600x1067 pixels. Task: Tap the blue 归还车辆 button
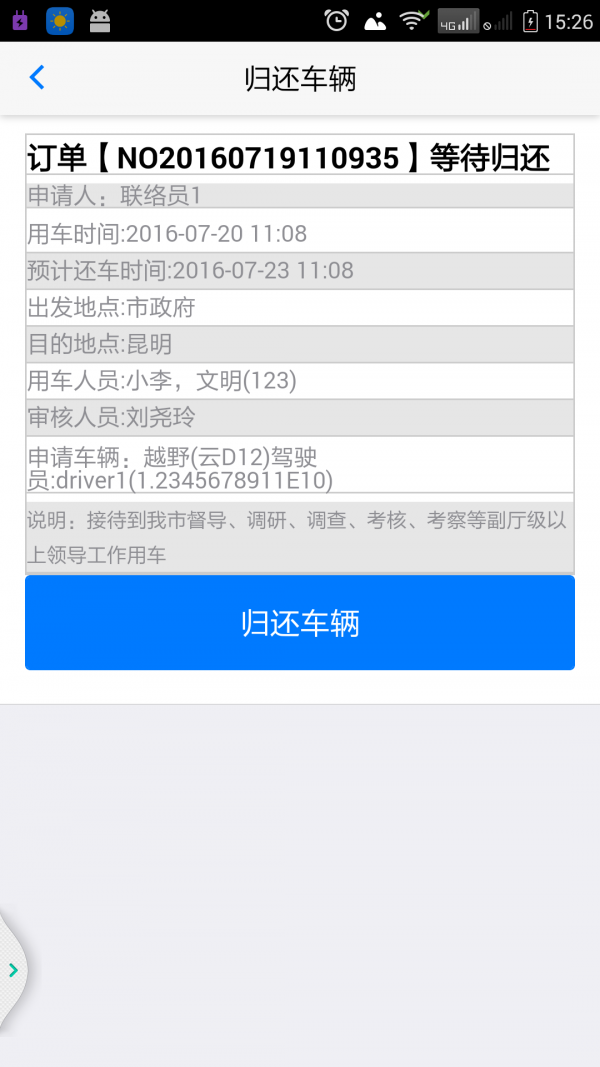(x=300, y=623)
